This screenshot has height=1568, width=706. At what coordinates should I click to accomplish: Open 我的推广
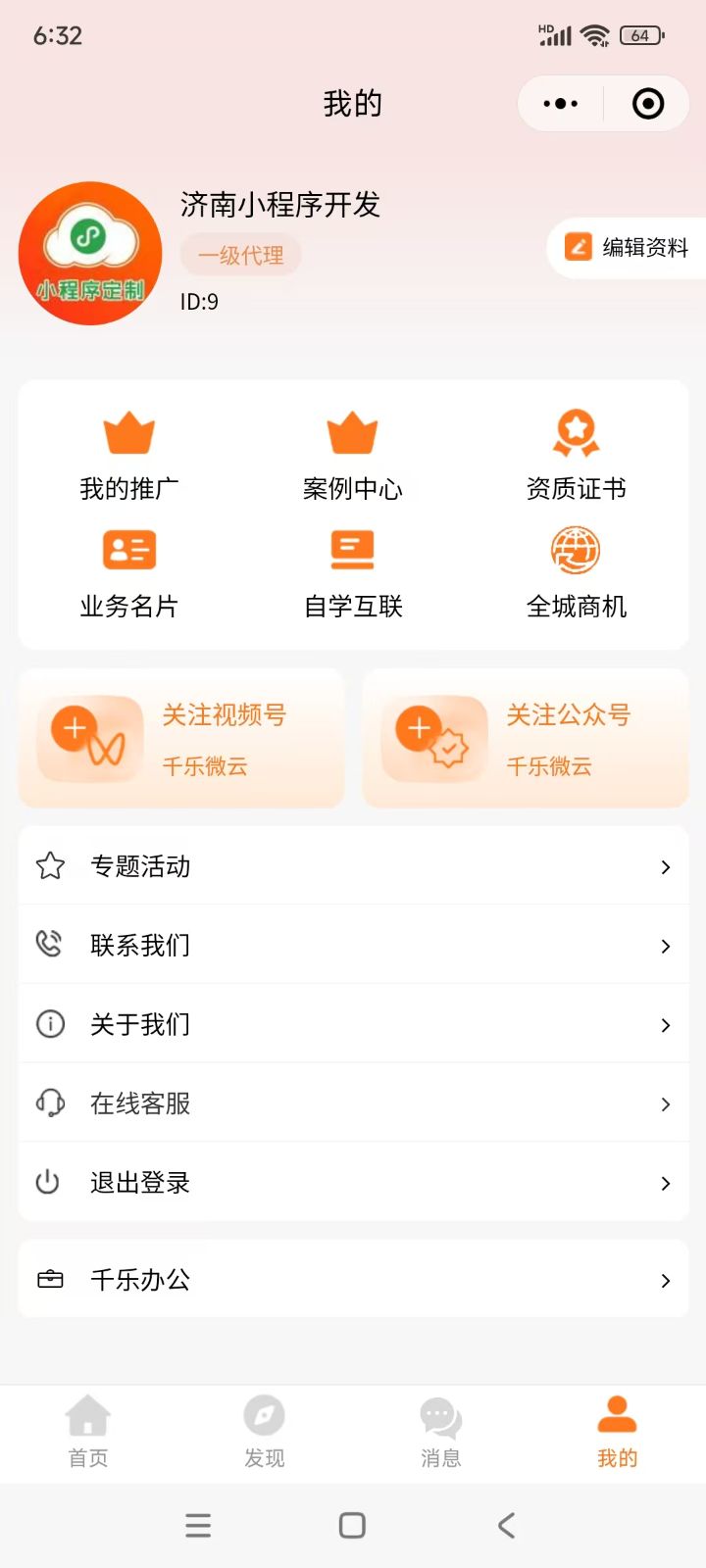tap(129, 457)
